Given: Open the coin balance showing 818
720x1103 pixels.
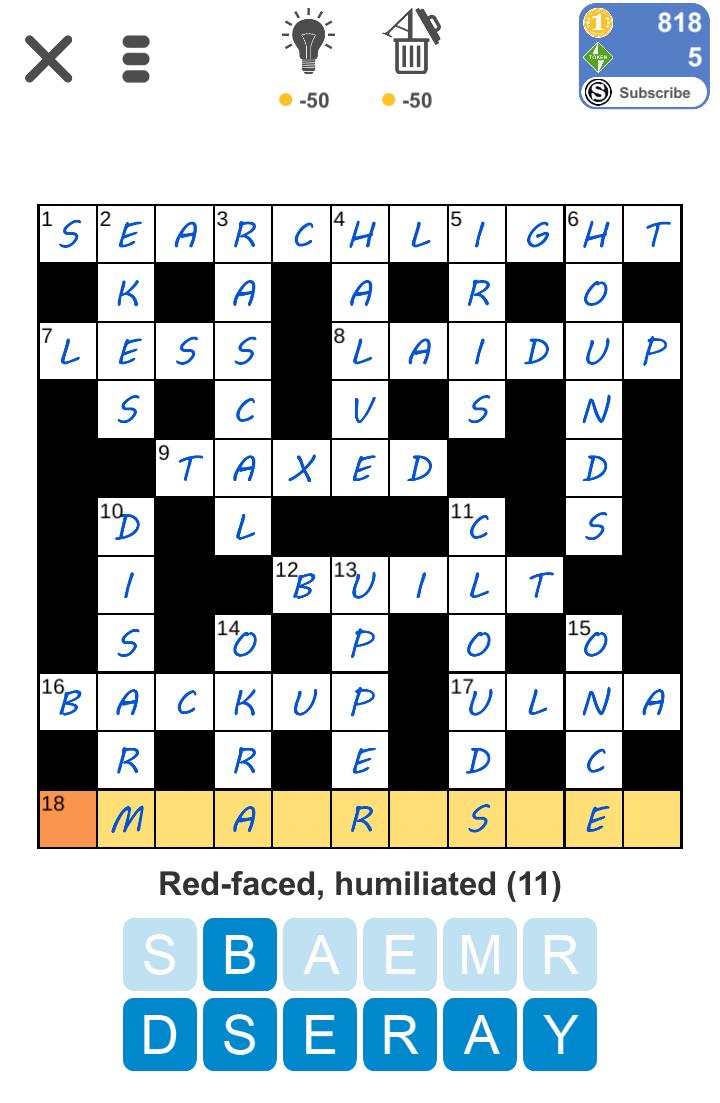Looking at the screenshot, I should (x=644, y=23).
